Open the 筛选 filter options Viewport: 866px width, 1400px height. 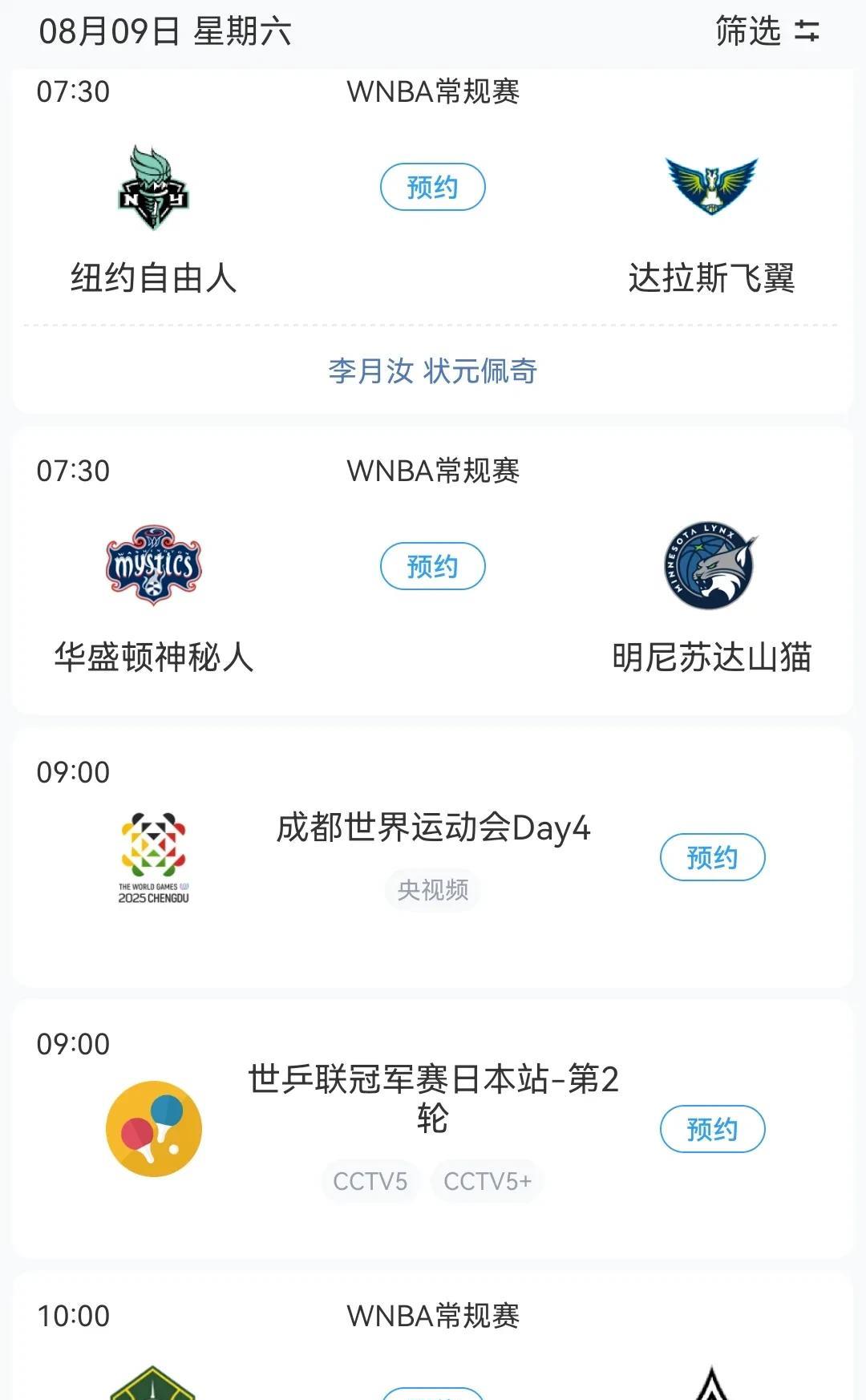[x=766, y=31]
